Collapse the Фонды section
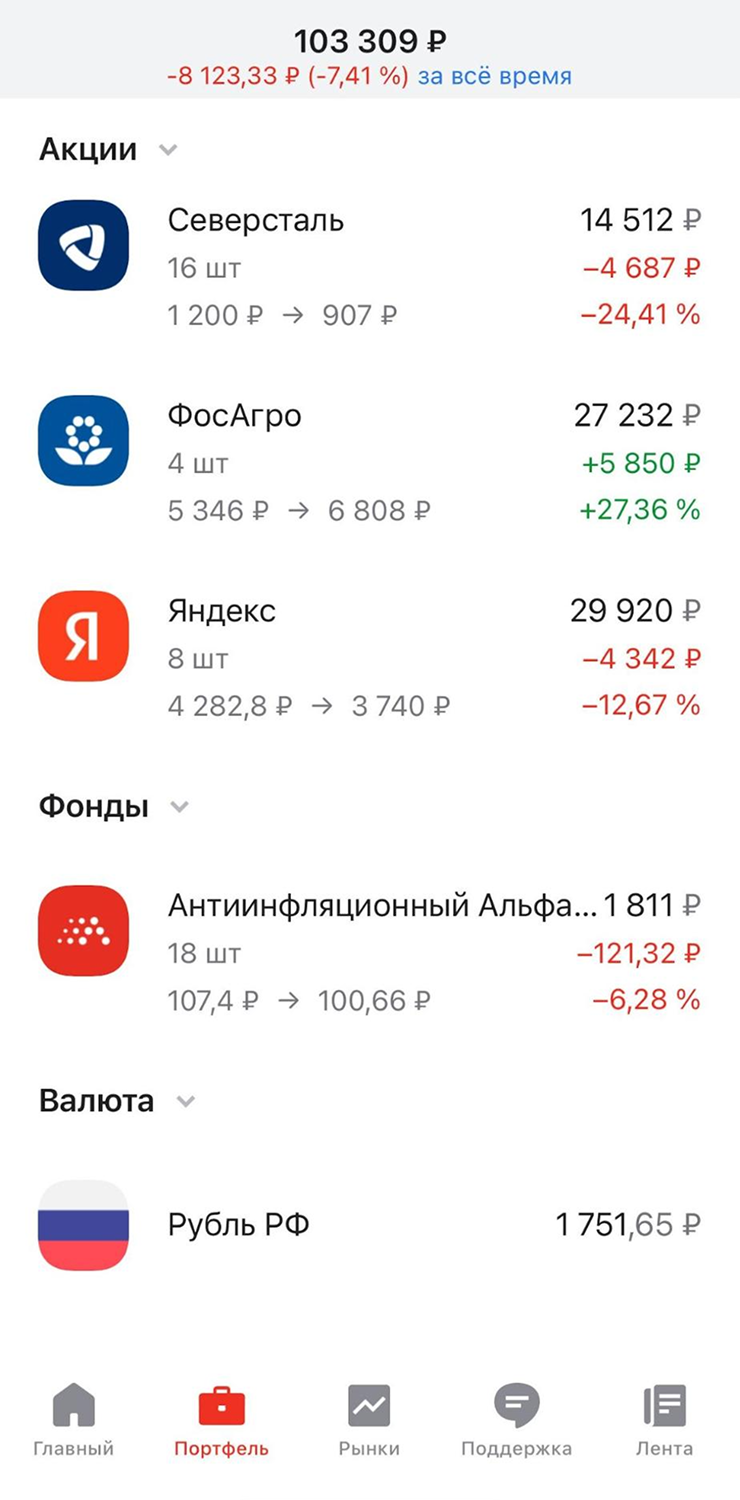The width and height of the screenshot is (740, 1500). (179, 807)
